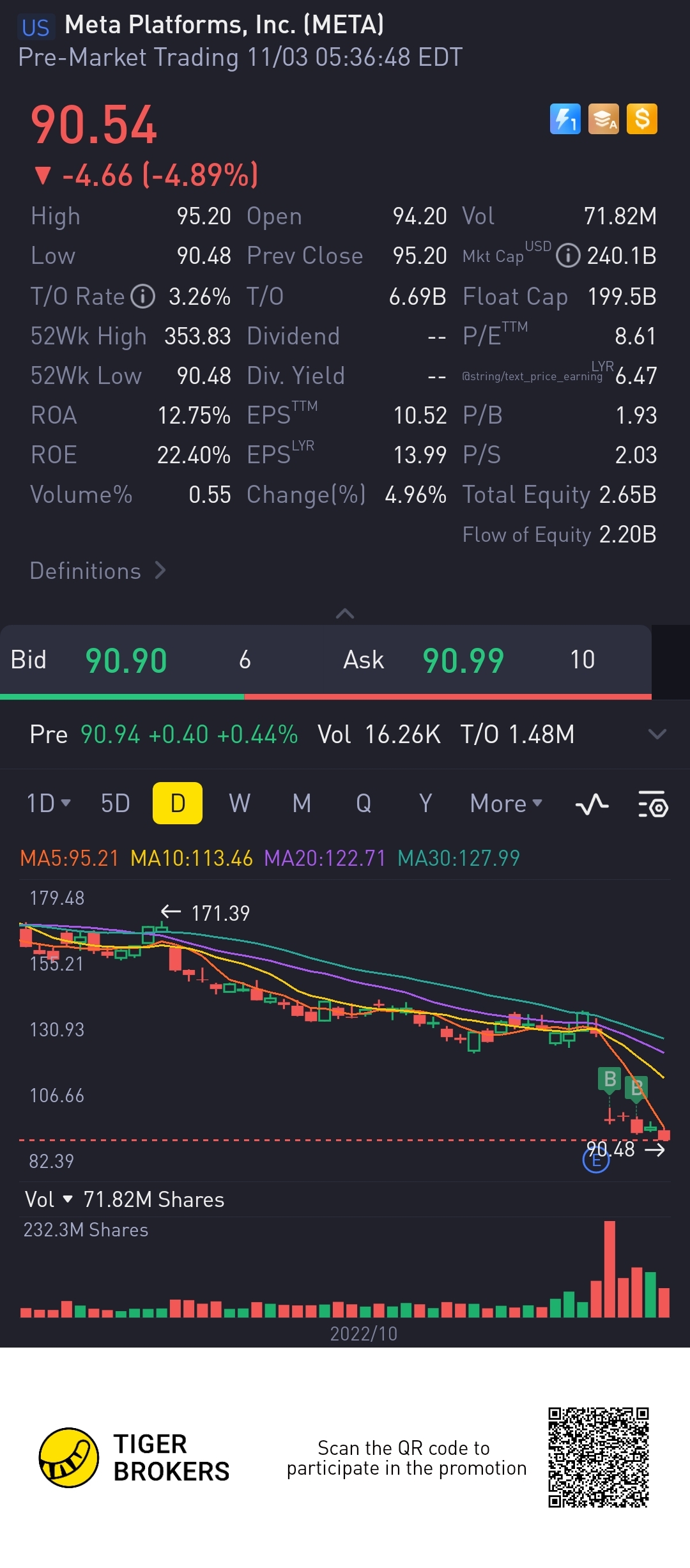Open the Definitions link
690x1568 pixels.
pos(97,571)
